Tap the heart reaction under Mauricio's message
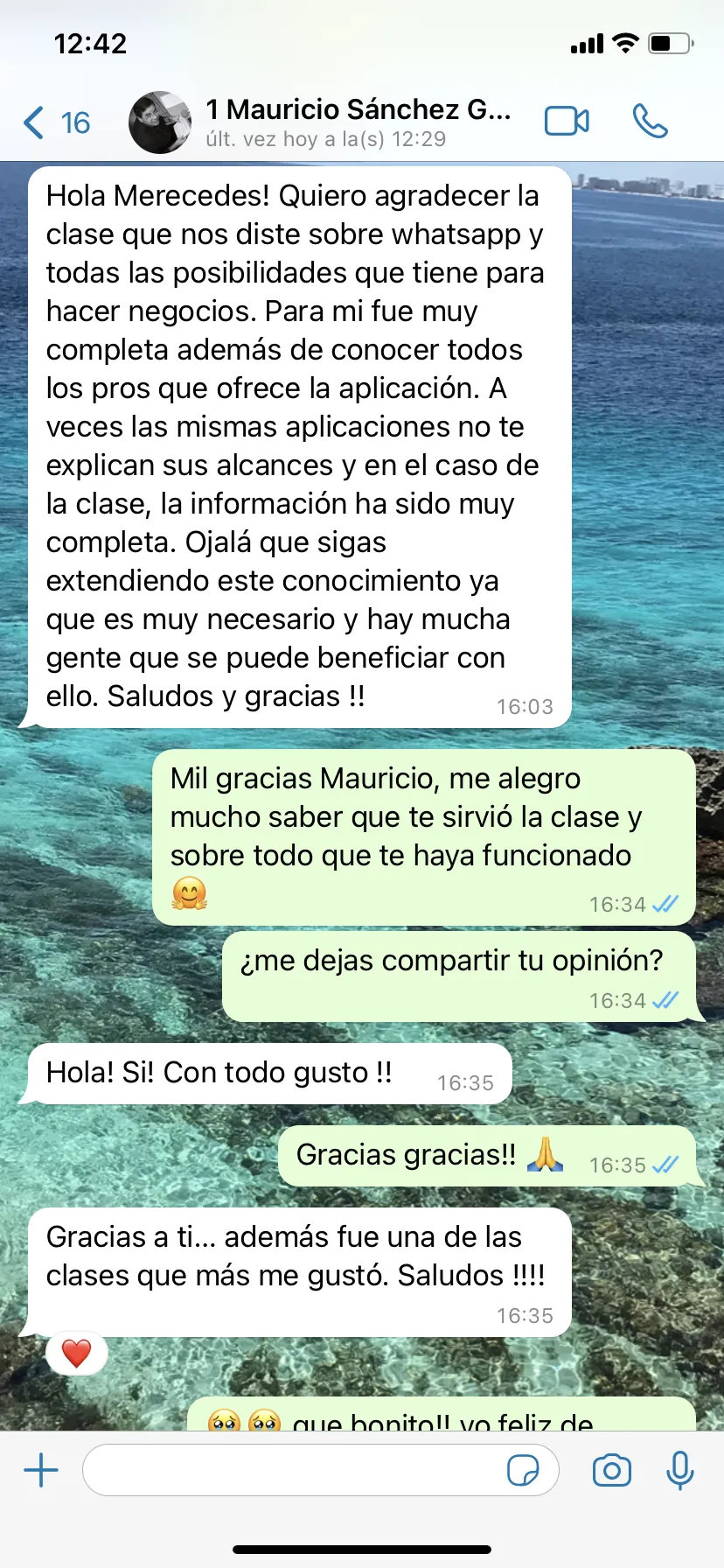This screenshot has width=724, height=1568. 77,1353
